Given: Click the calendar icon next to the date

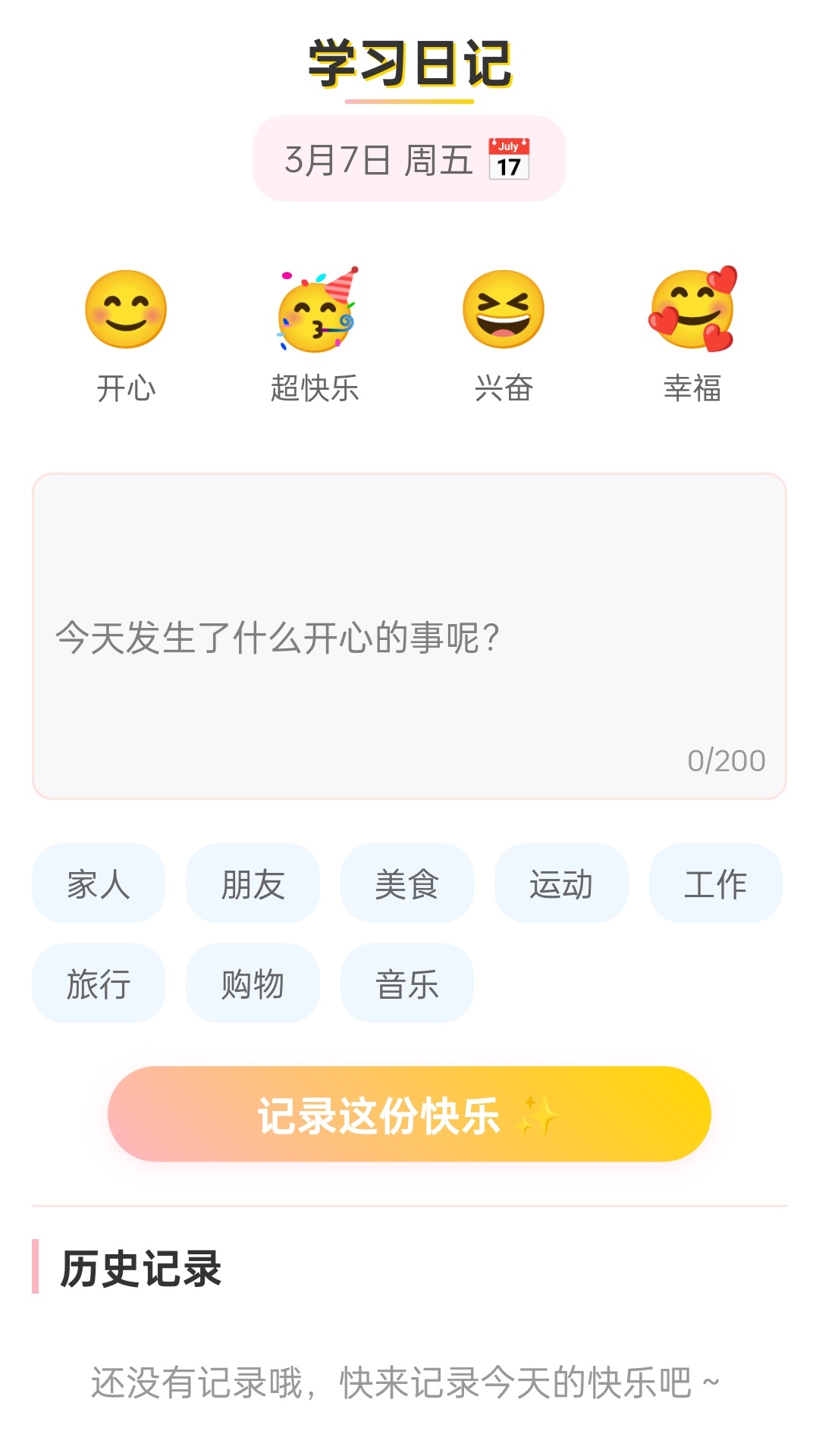Looking at the screenshot, I should pyautogui.click(x=510, y=157).
